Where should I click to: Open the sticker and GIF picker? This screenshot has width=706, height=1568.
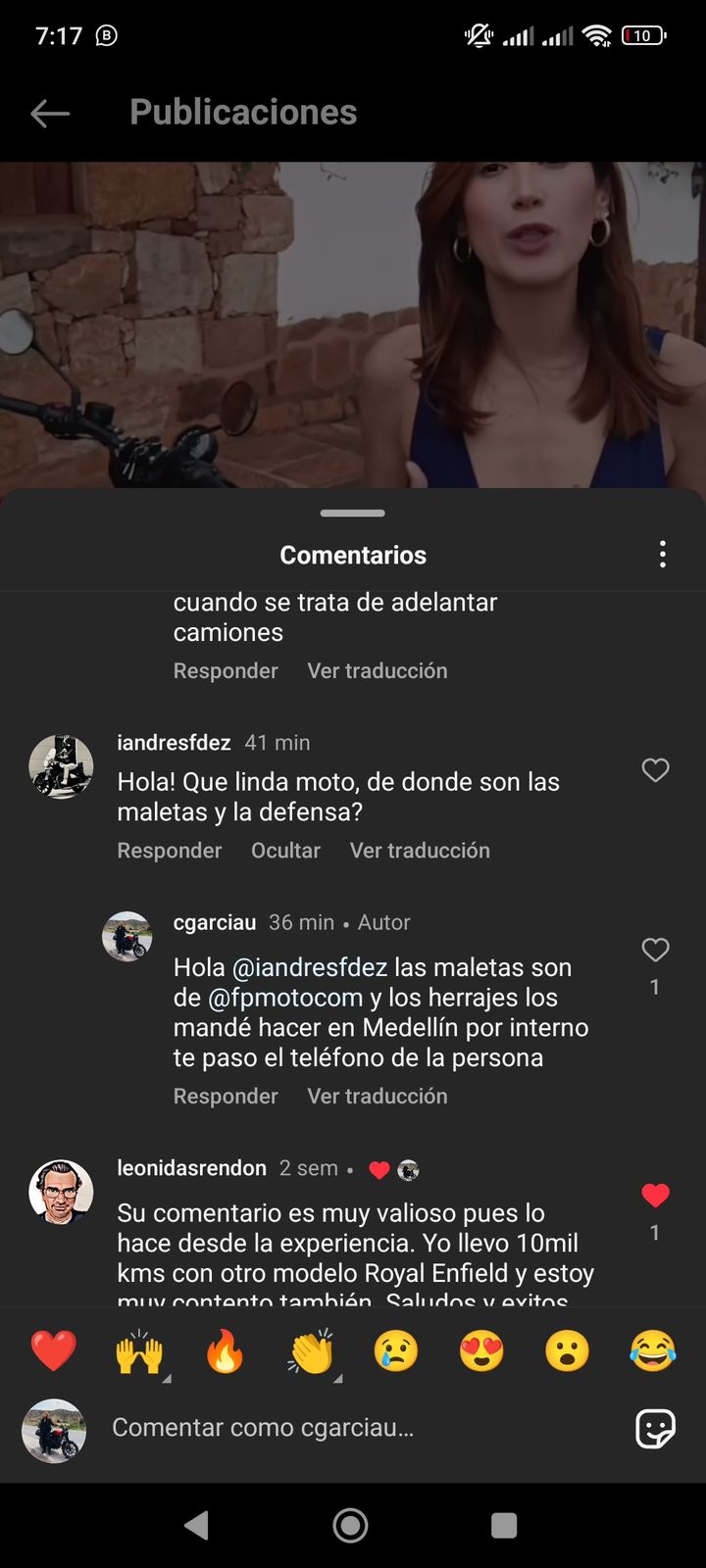pos(655,1429)
